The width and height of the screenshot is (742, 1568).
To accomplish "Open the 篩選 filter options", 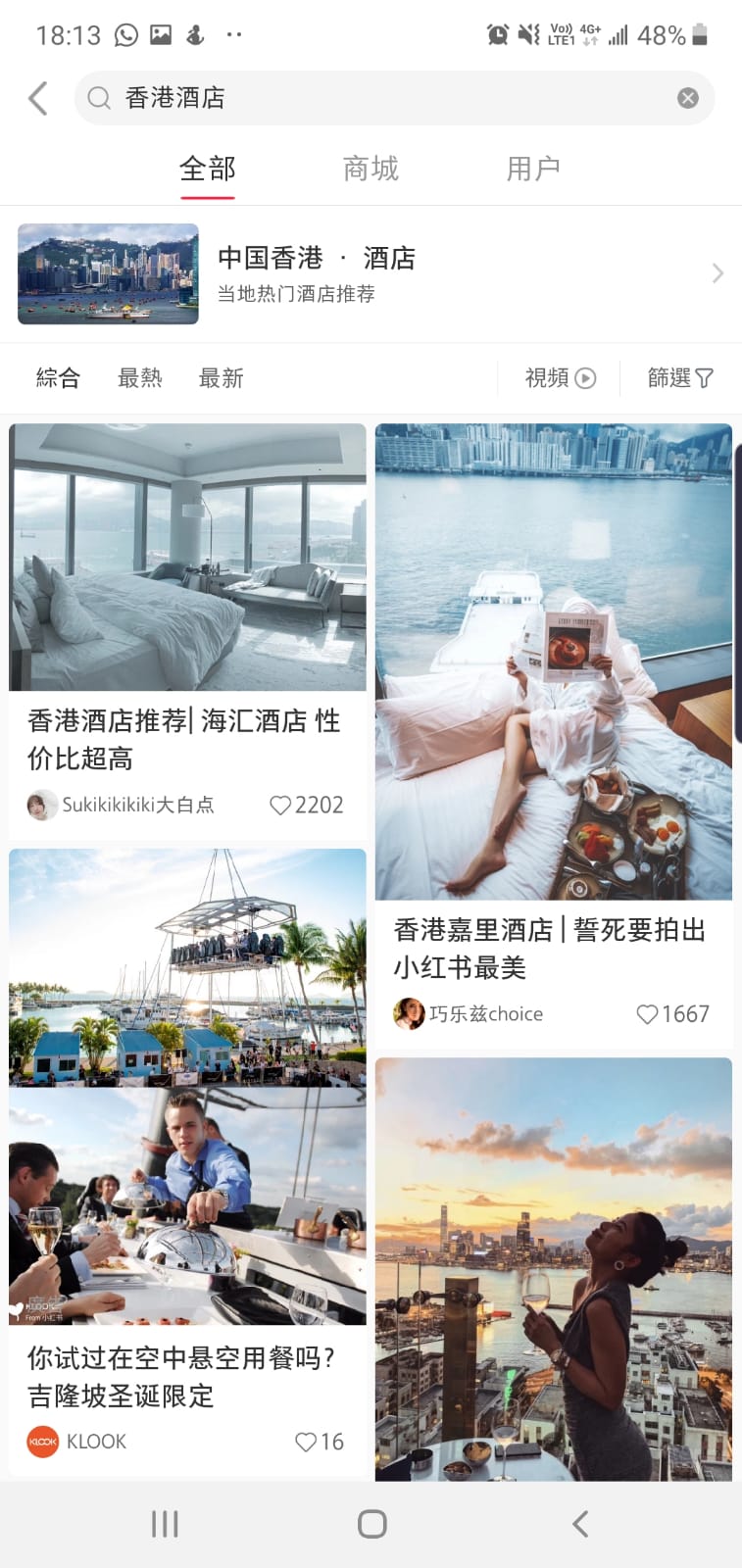I will point(680,378).
